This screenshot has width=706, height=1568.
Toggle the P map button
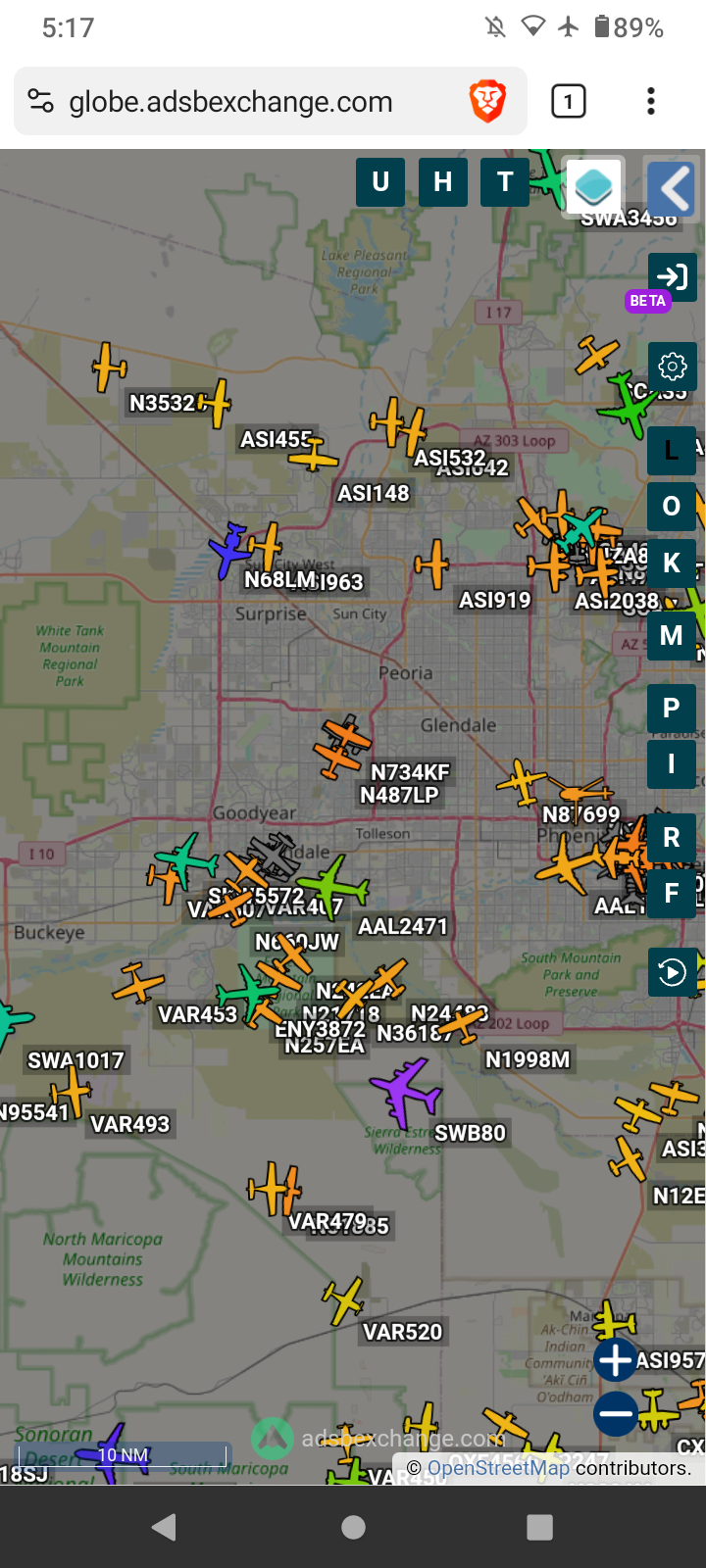coord(672,708)
